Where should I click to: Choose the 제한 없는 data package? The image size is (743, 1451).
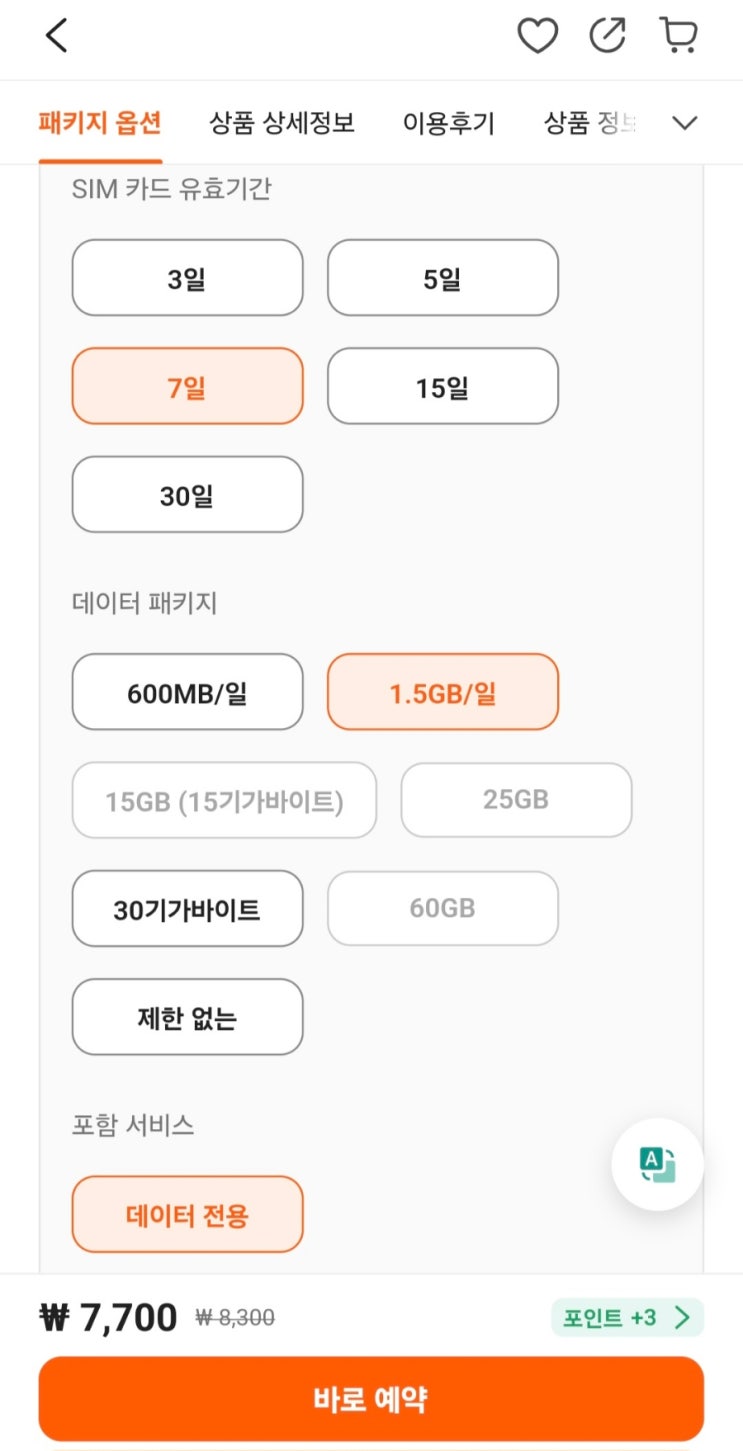pyautogui.click(x=187, y=1017)
